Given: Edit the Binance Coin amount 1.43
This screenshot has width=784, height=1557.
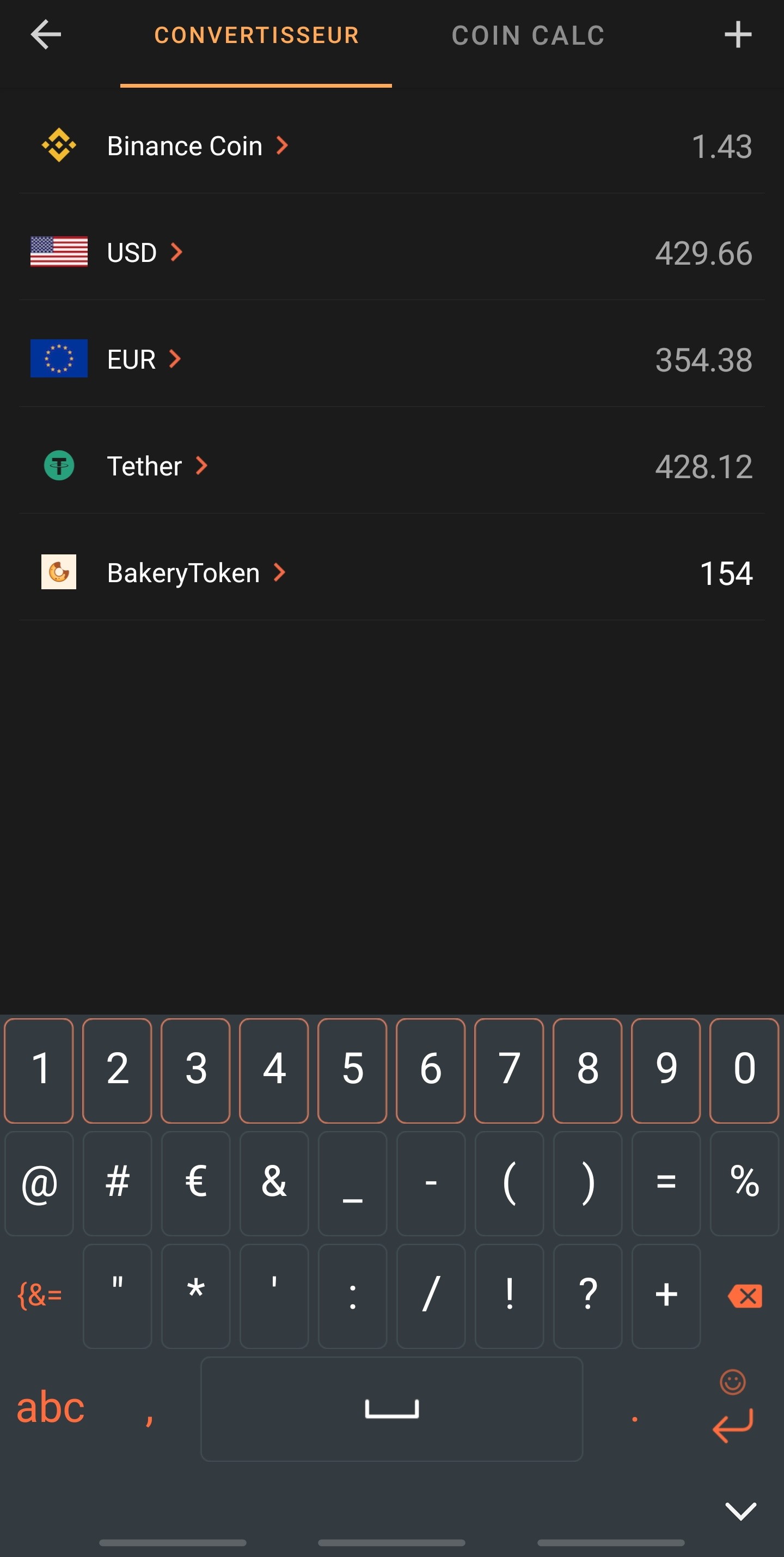Looking at the screenshot, I should (x=721, y=147).
